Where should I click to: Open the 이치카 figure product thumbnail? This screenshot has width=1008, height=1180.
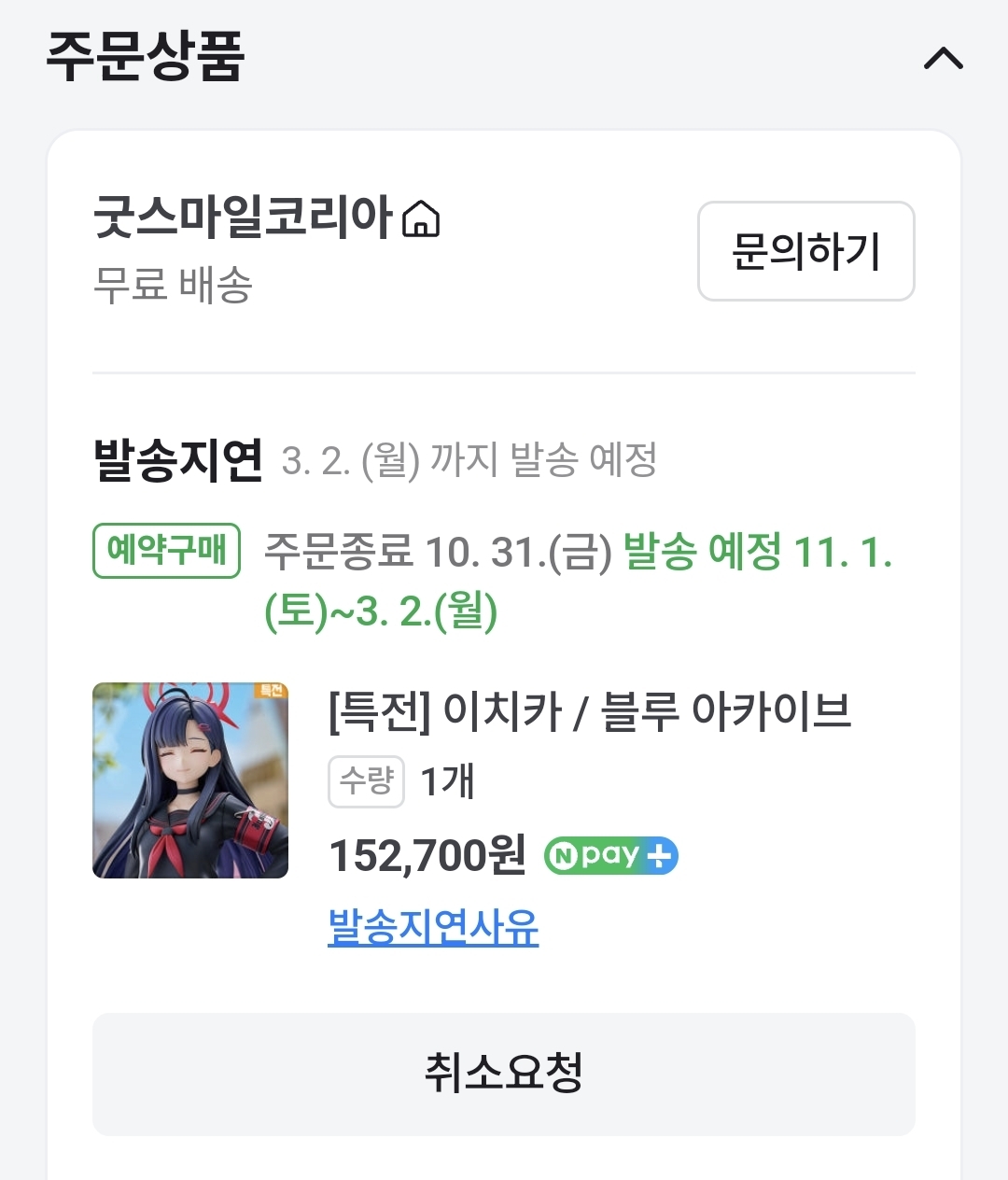[190, 780]
